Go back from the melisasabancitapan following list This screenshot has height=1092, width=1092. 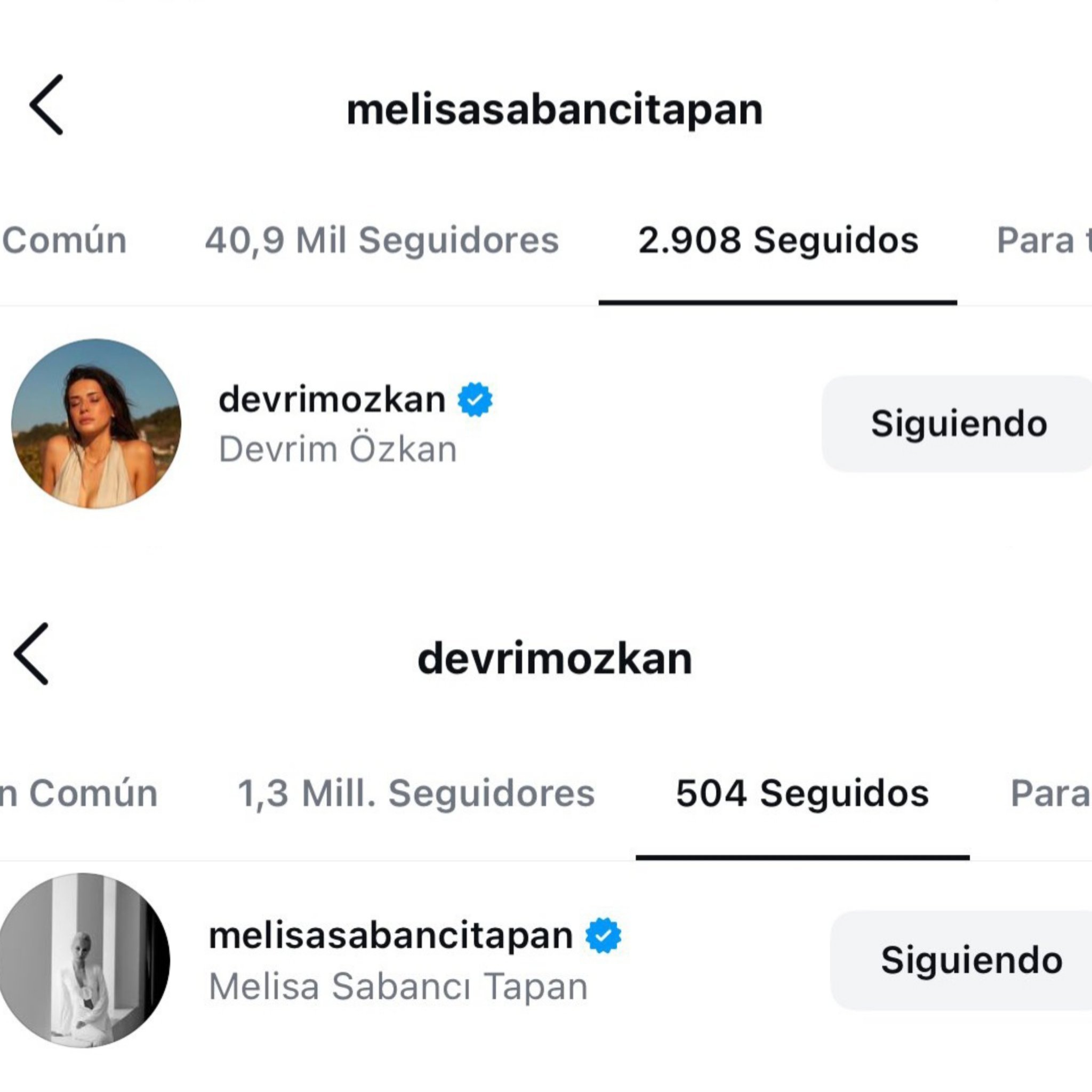coord(46,105)
